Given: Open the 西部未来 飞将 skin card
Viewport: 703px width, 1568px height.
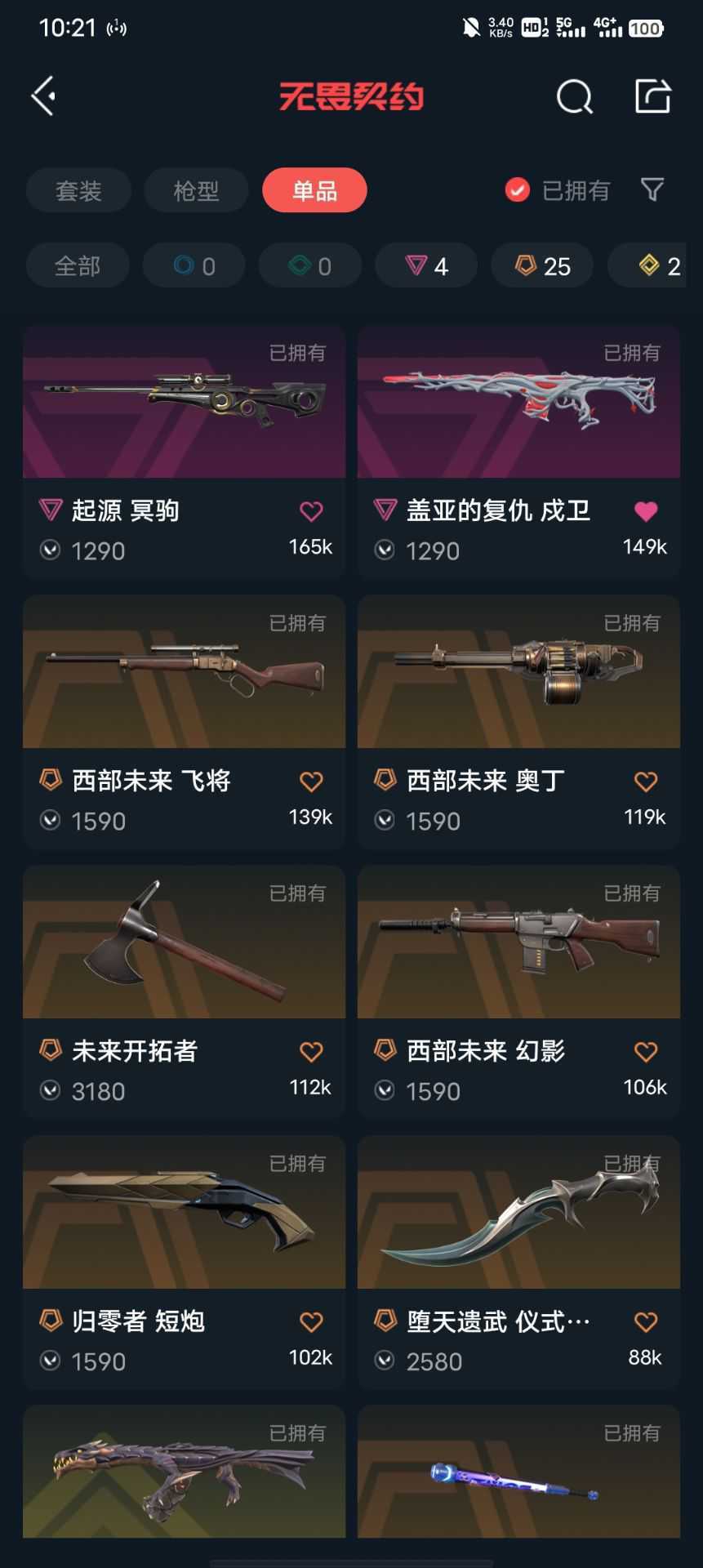Looking at the screenshot, I should point(185,722).
